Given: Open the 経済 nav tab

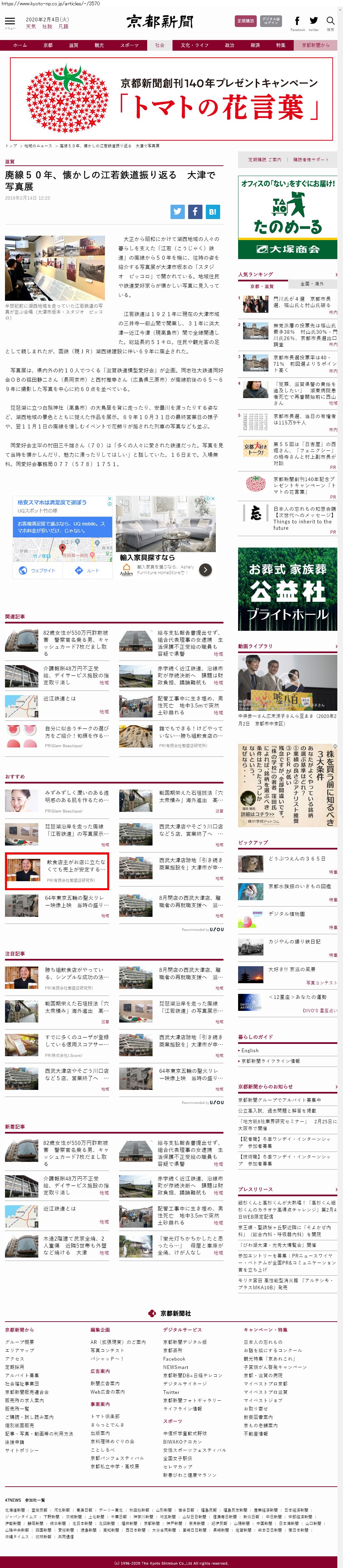Looking at the screenshot, I should (255, 45).
